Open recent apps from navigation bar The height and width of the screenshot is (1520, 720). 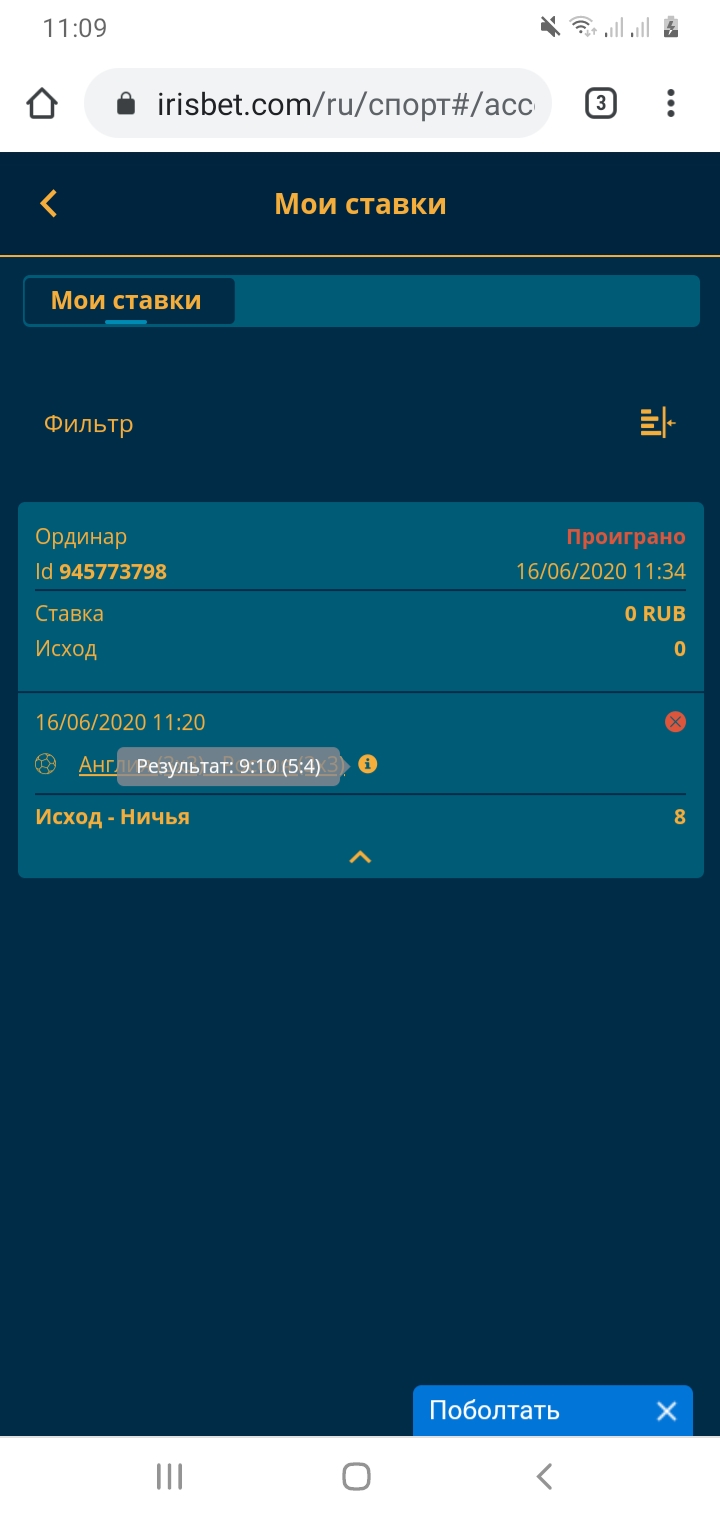(x=169, y=1476)
